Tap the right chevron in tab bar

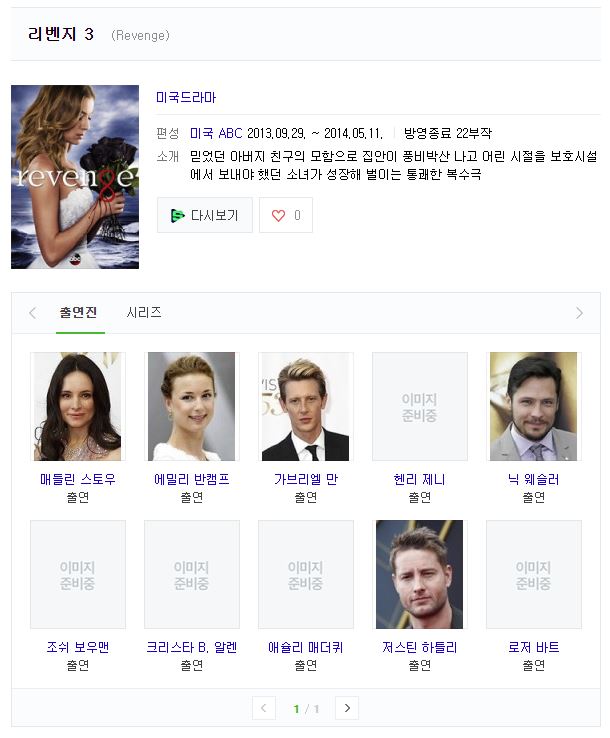(x=579, y=313)
